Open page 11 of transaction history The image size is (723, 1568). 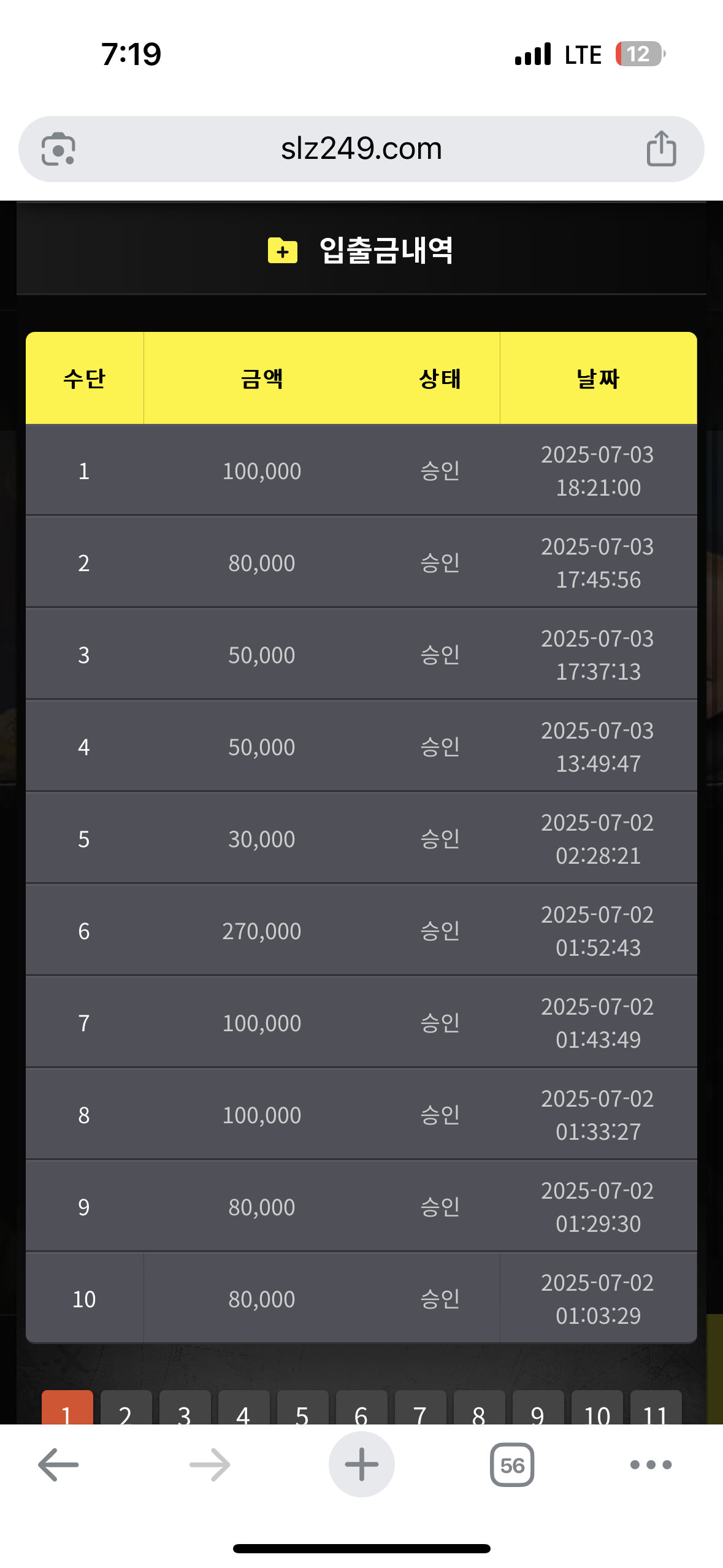click(656, 1408)
